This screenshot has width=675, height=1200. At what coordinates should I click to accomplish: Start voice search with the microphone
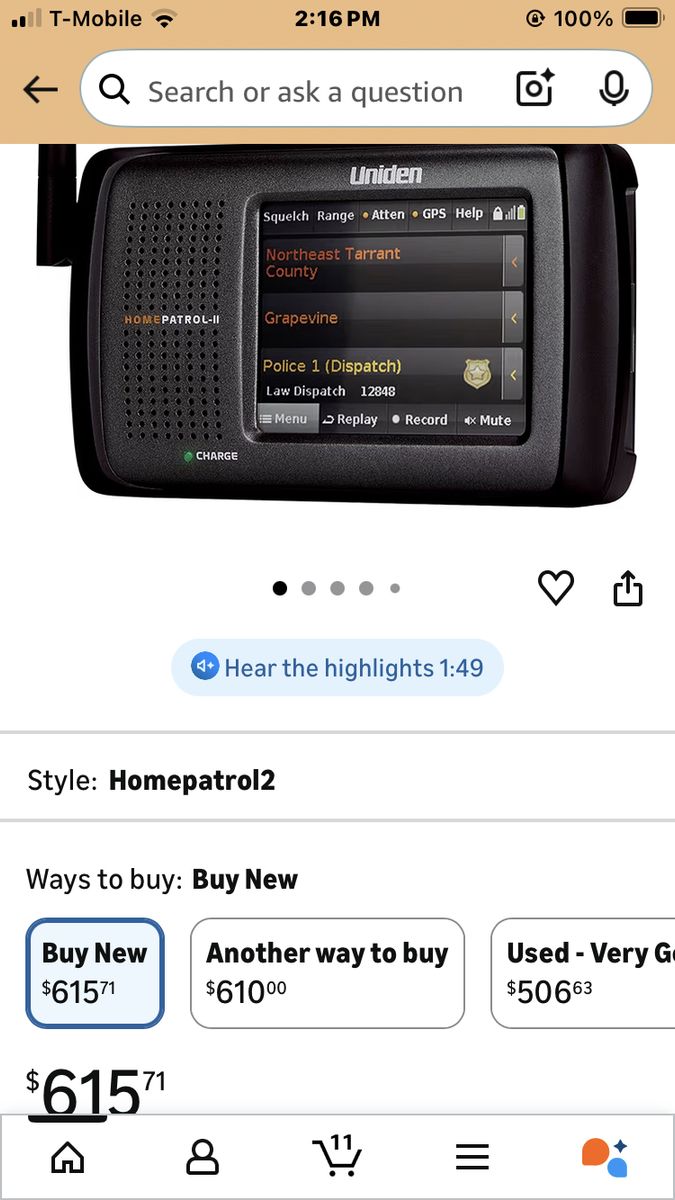coord(613,90)
